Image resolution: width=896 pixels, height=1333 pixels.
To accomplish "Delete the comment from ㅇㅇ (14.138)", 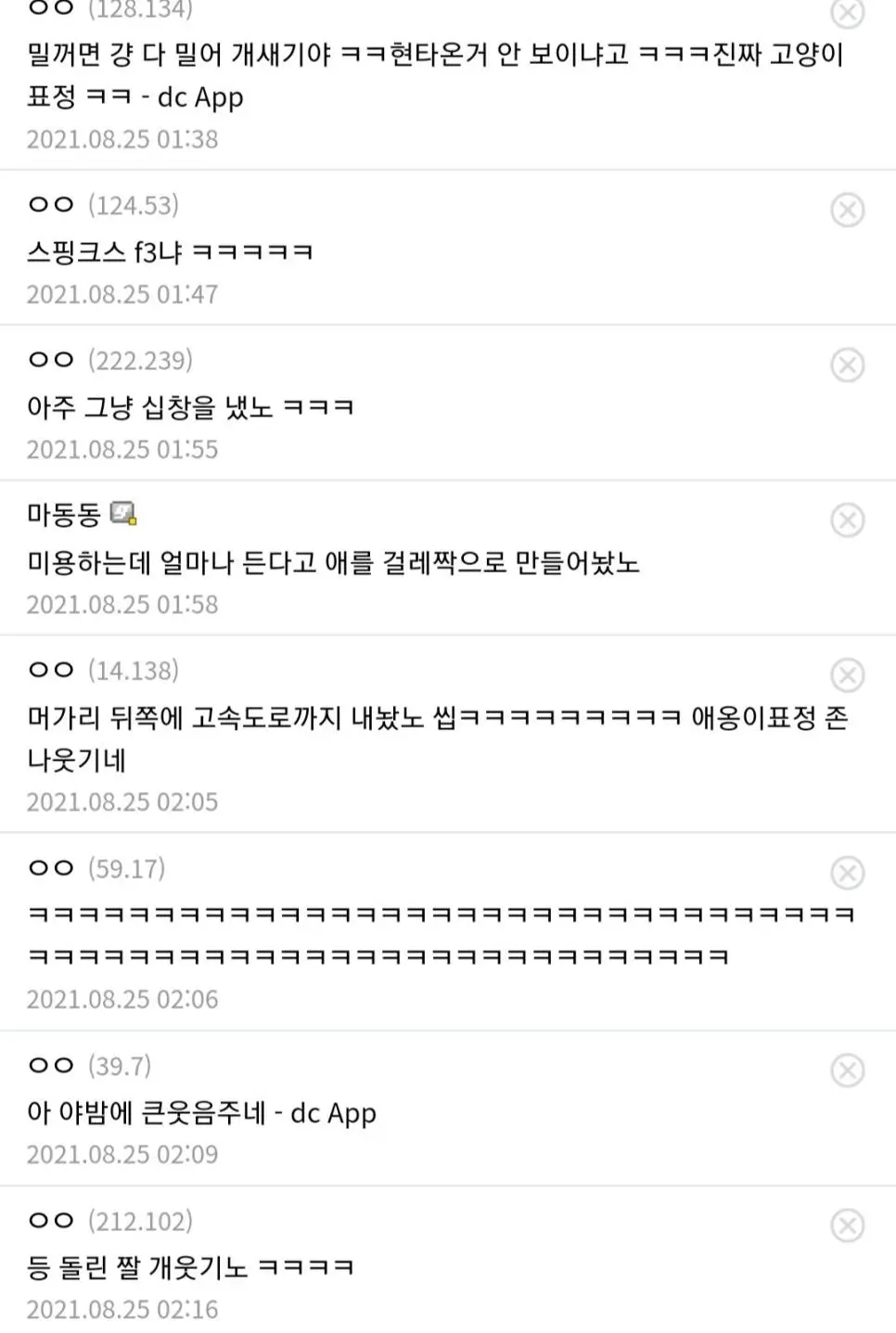I will [847, 674].
